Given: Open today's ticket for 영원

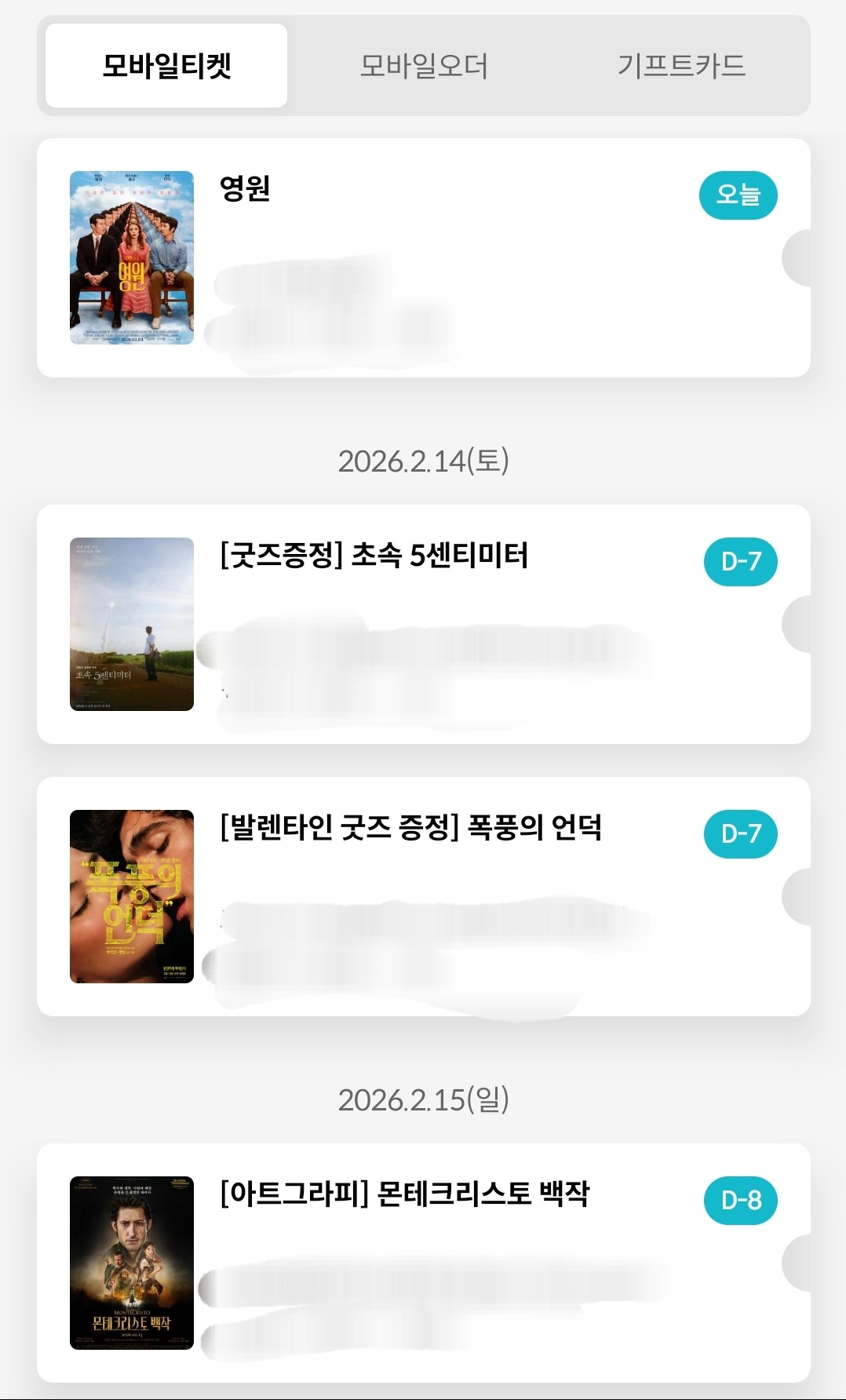Looking at the screenshot, I should click(x=424, y=257).
